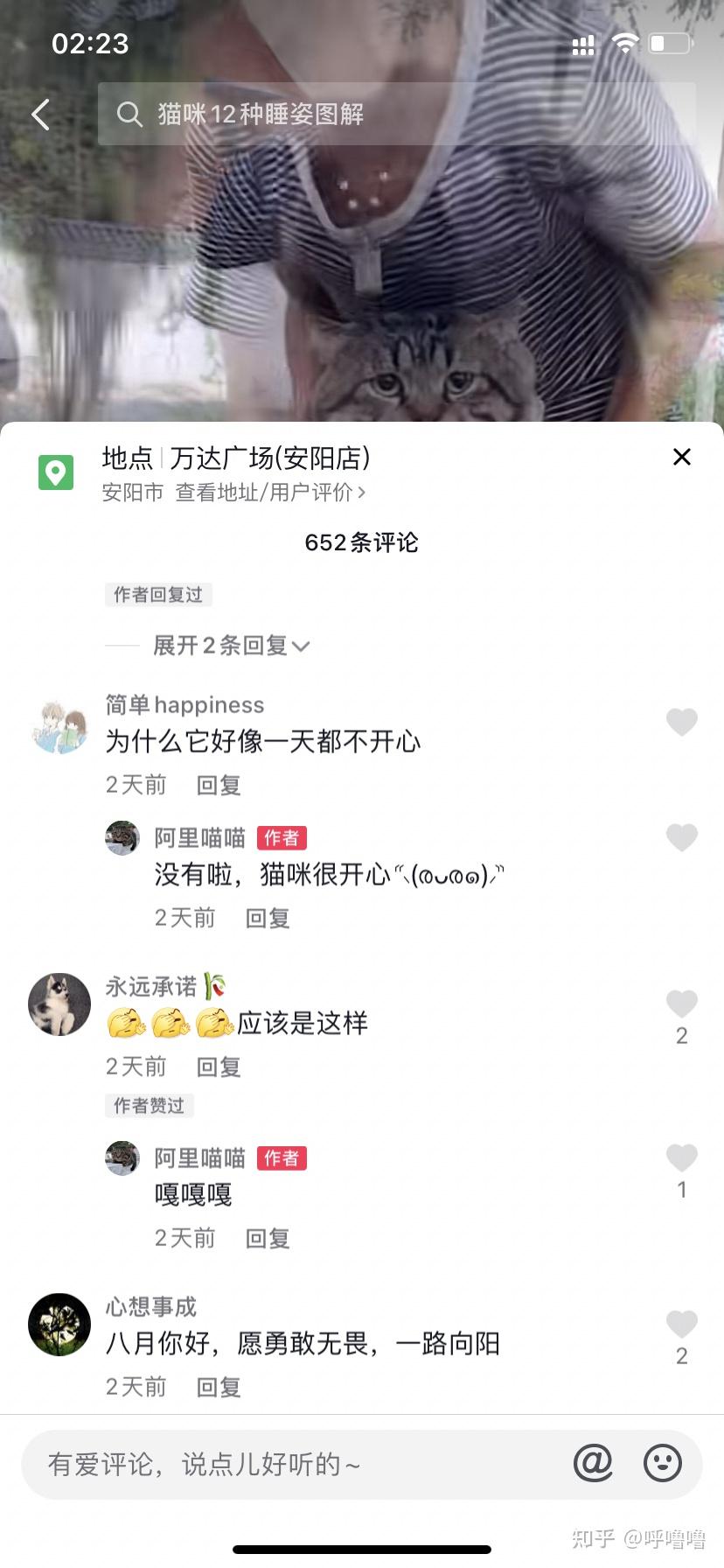Viewport: 724px width, 1568px height.
Task: Like 心想事成's comment
Action: tap(681, 1325)
